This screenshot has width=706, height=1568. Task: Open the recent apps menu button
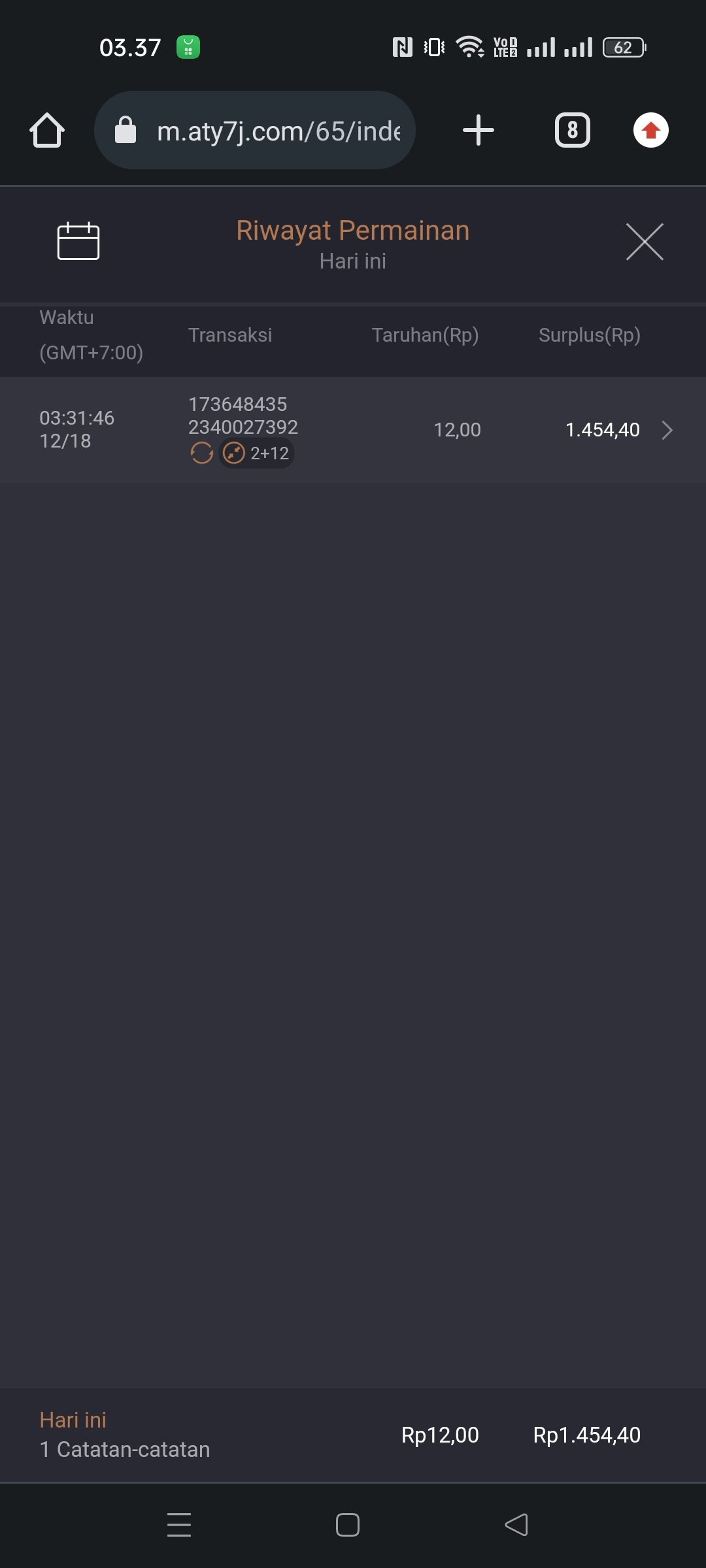pyautogui.click(x=179, y=1525)
